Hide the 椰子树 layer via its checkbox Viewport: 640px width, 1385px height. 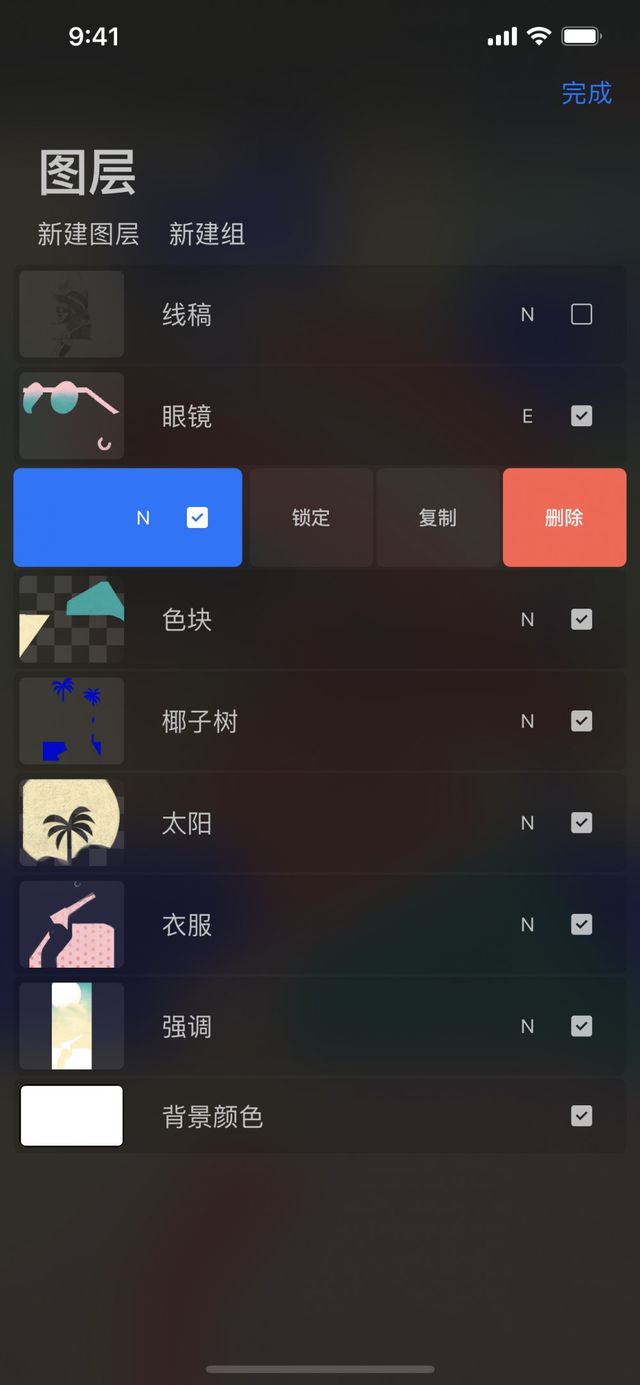pos(581,721)
